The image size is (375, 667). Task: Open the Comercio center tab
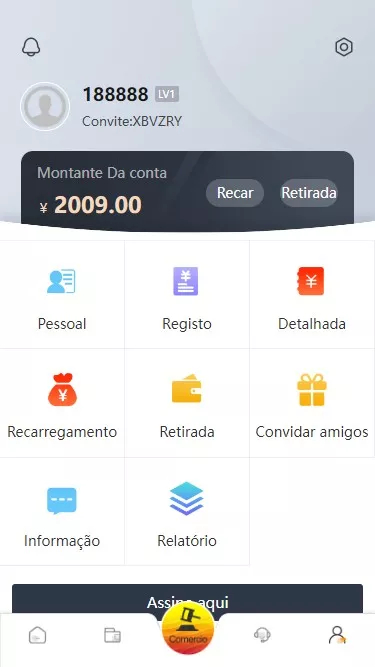click(x=188, y=628)
